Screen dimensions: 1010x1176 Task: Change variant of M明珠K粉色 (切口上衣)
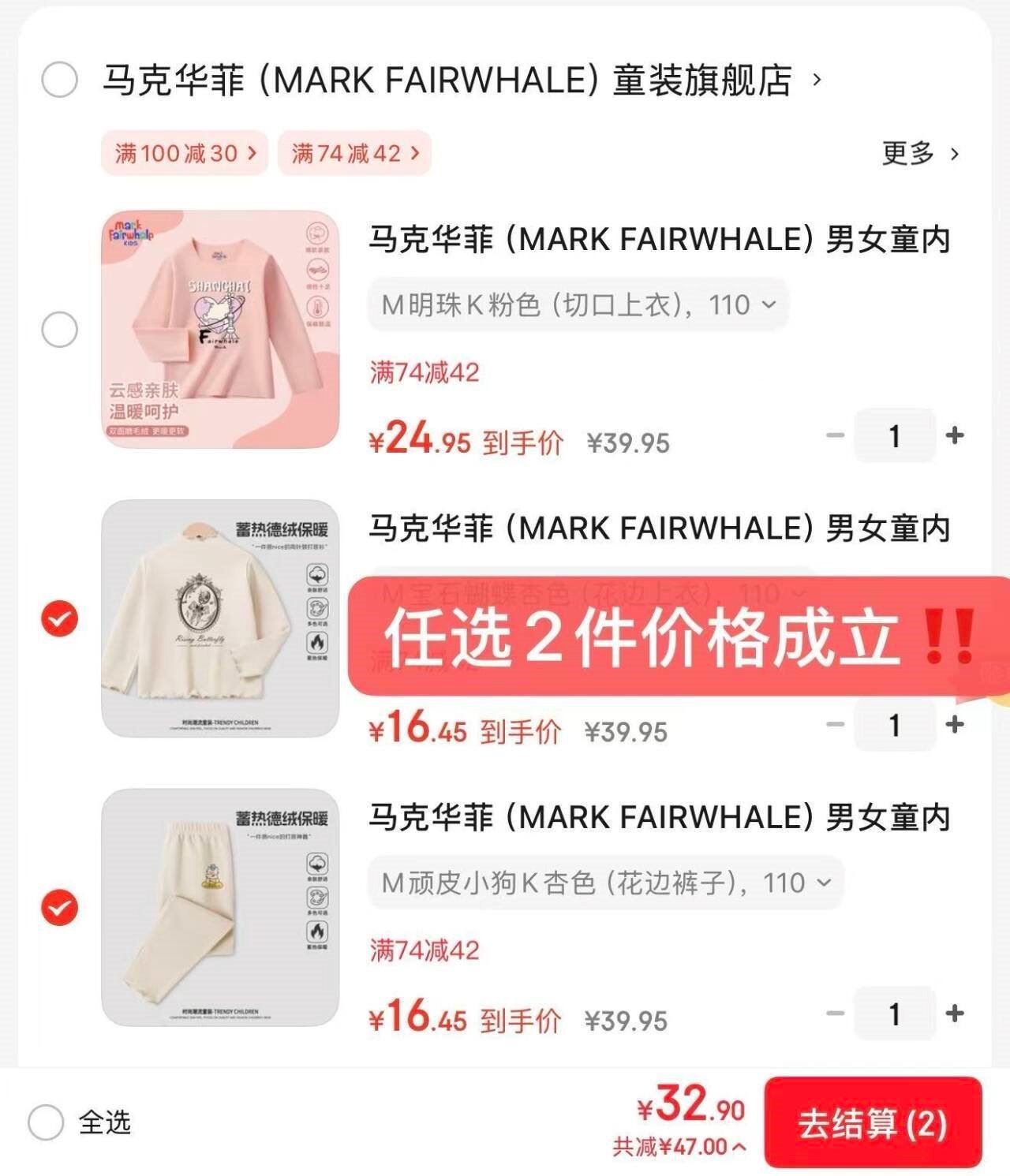[x=578, y=304]
